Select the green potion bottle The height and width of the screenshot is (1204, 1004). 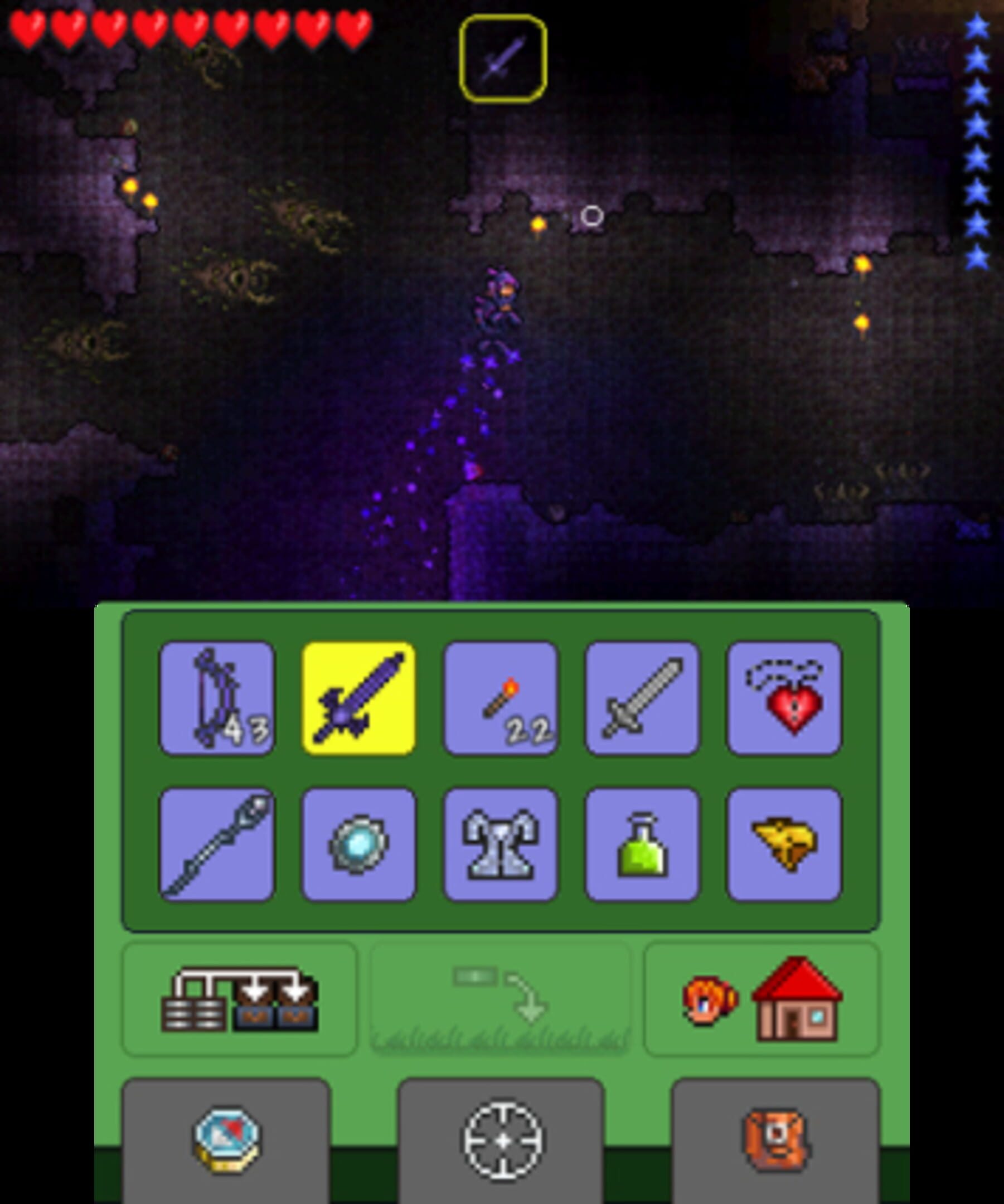pos(642,844)
